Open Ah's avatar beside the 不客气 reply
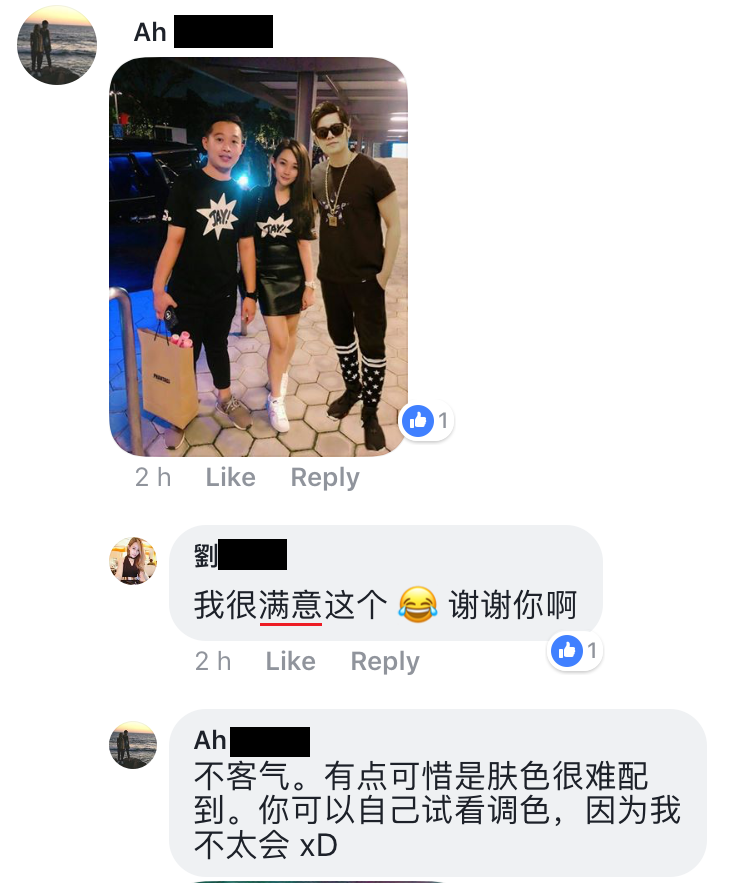Screen dimensions: 743x883 tap(133, 745)
